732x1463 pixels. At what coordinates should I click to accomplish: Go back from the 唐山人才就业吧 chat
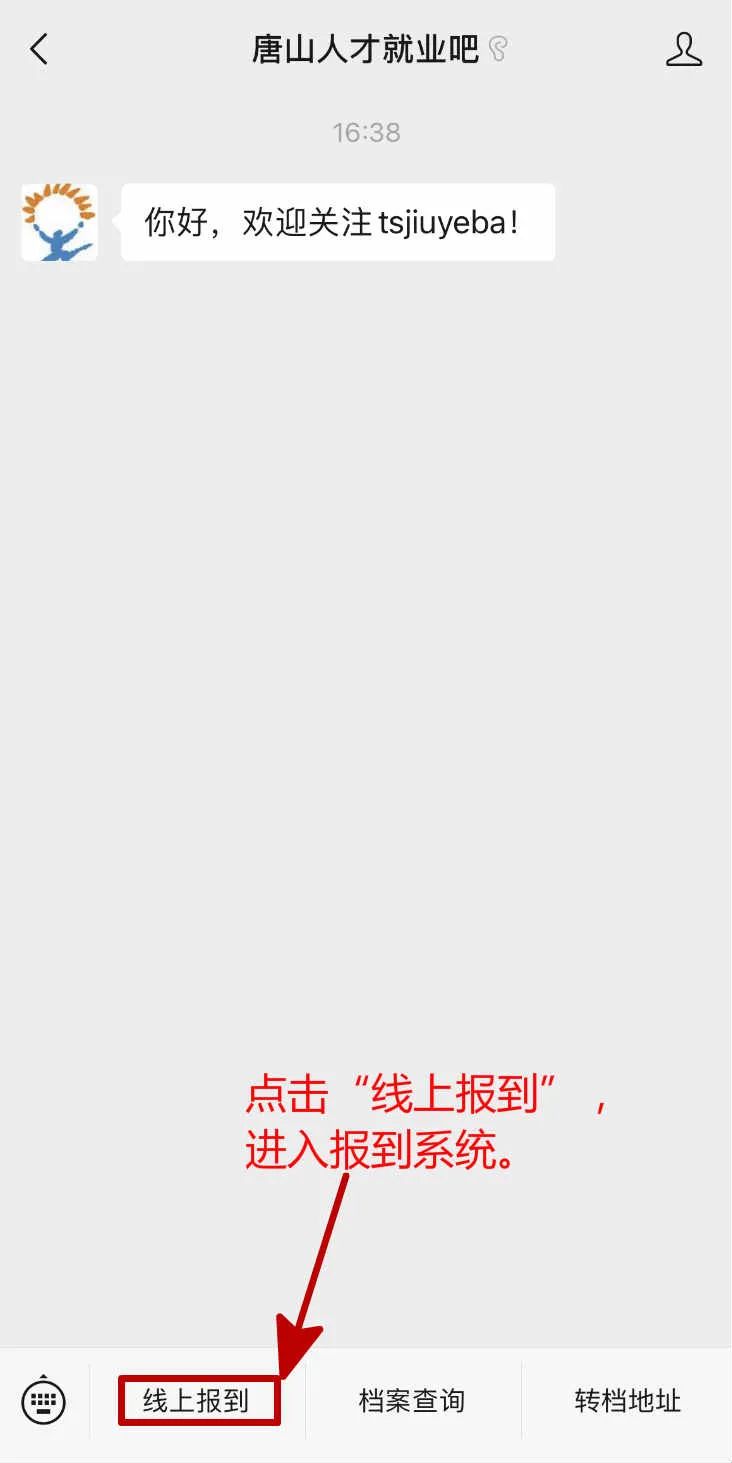39,49
